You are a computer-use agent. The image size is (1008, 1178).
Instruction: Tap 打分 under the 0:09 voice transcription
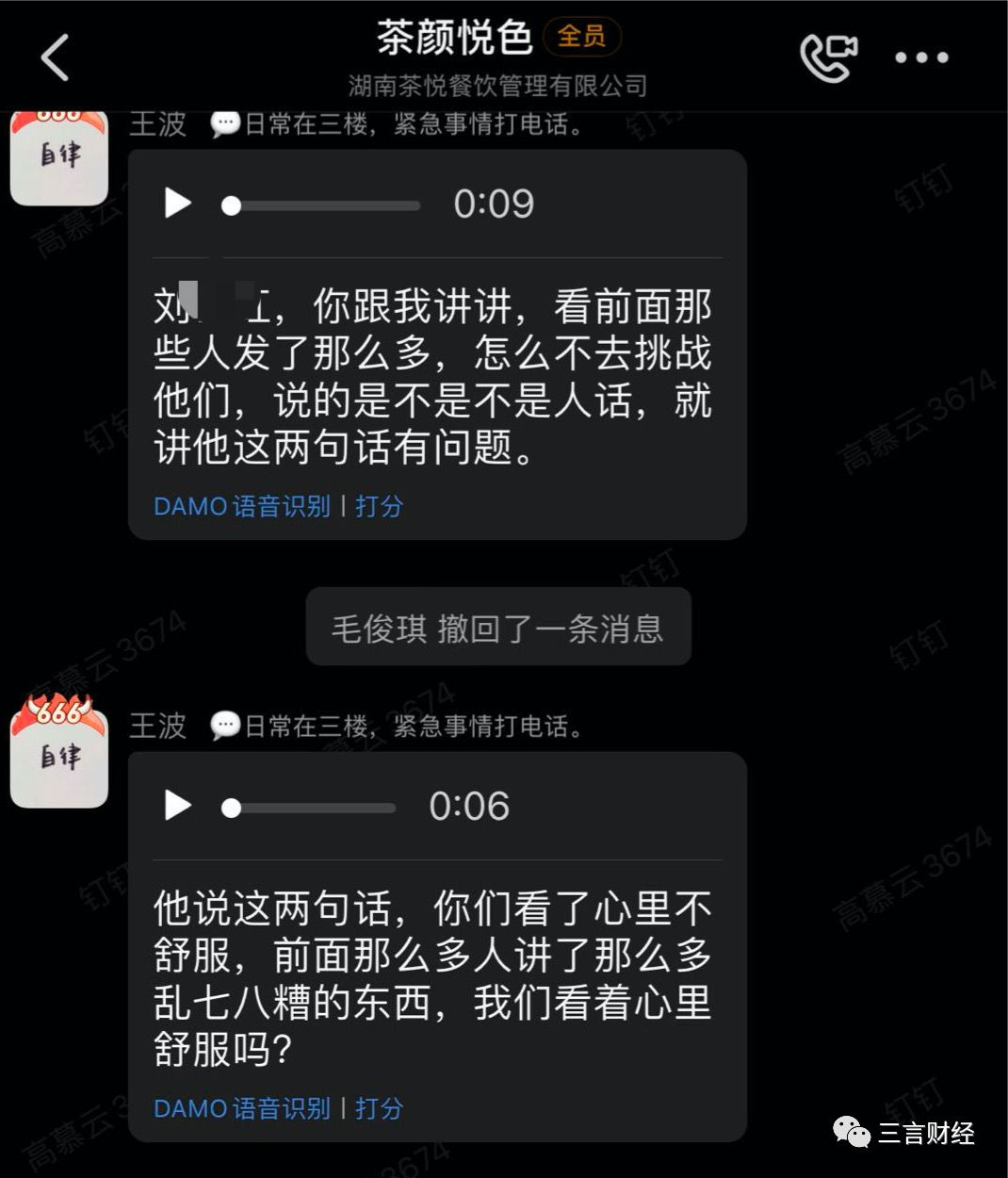[x=379, y=506]
